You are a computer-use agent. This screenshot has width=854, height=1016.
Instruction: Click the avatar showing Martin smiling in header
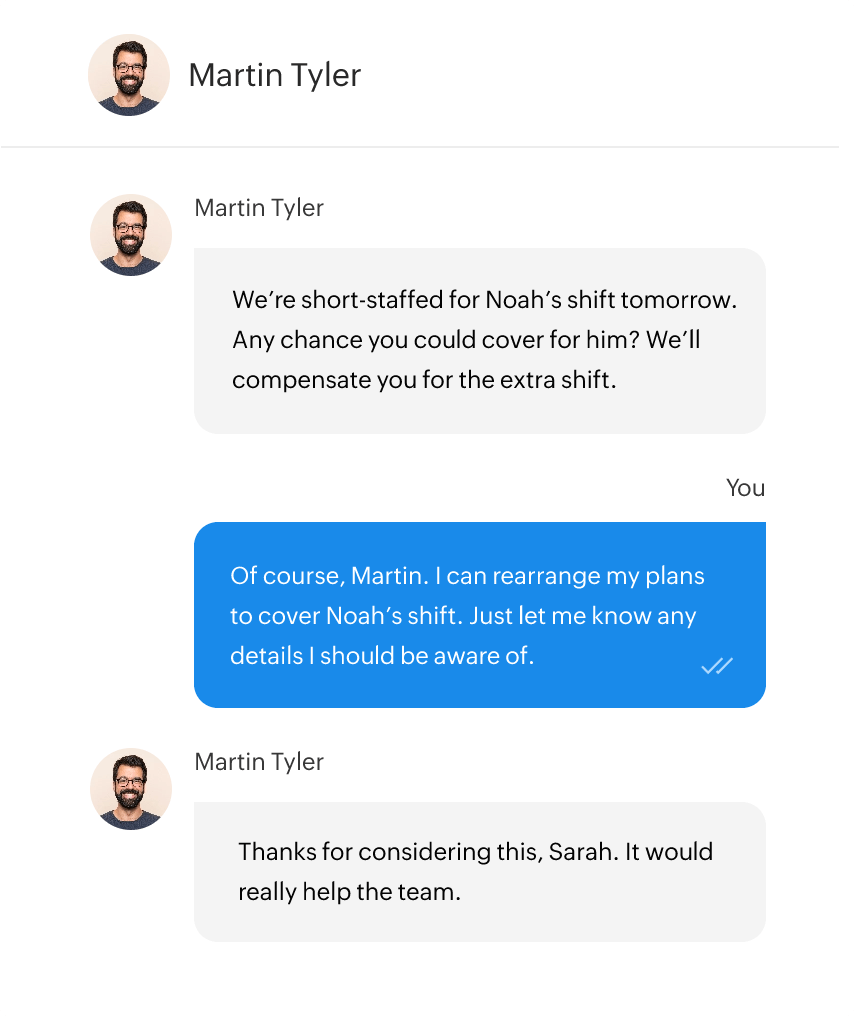[x=129, y=74]
